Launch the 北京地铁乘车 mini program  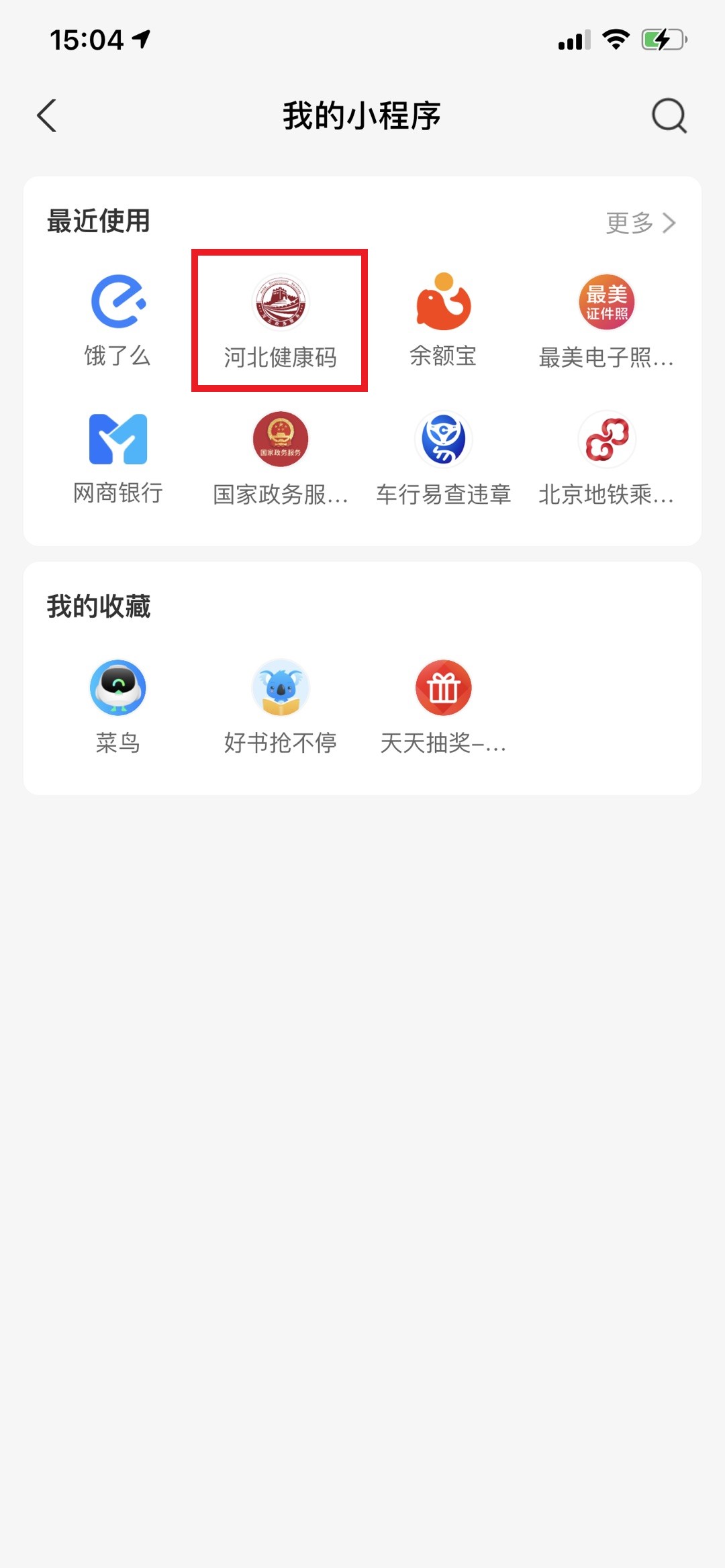[606, 459]
